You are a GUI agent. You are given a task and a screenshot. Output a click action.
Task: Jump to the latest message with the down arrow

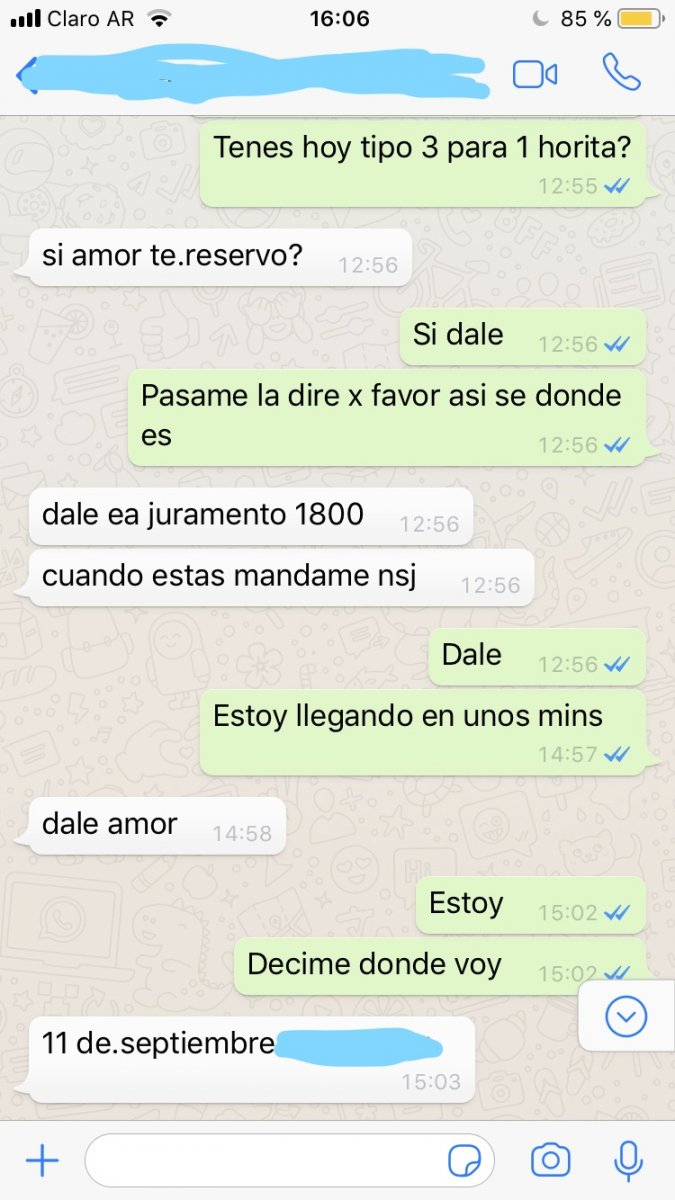coord(627,1017)
